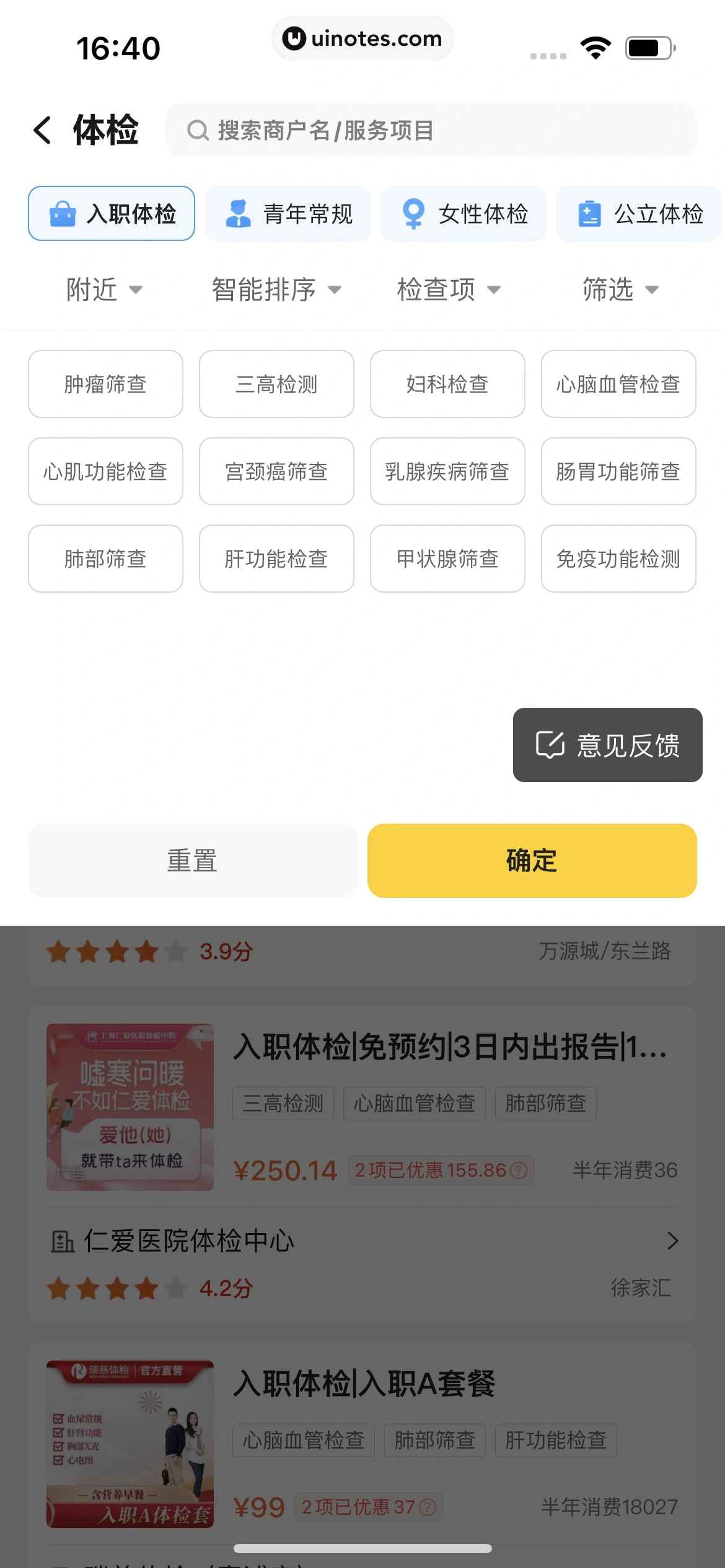Toggle the 肿瘤筛查 filter option
The image size is (725, 1568).
tap(105, 384)
